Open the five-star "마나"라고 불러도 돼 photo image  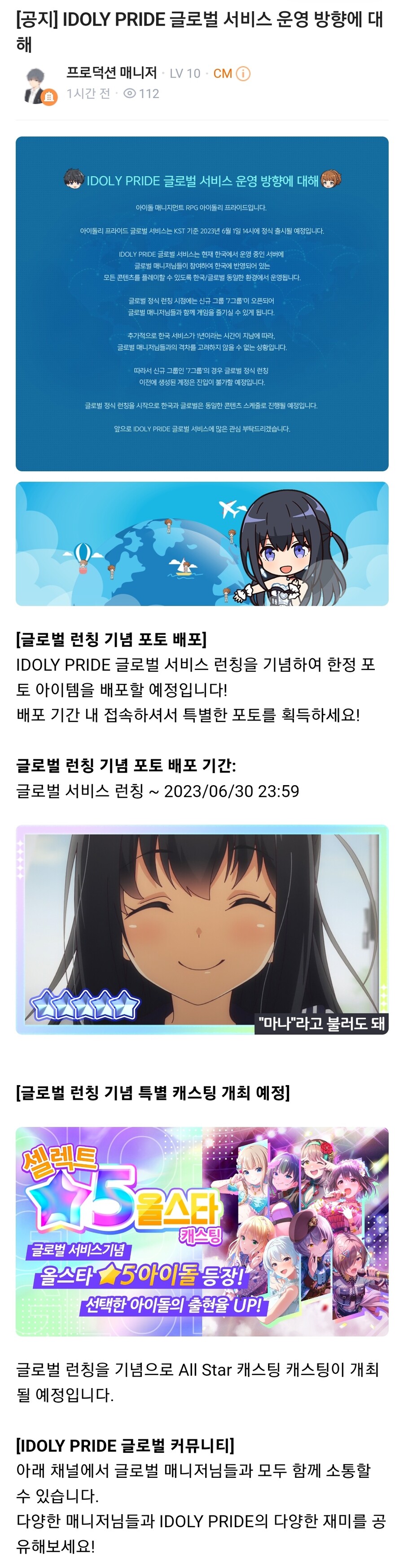pyautogui.click(x=202, y=929)
